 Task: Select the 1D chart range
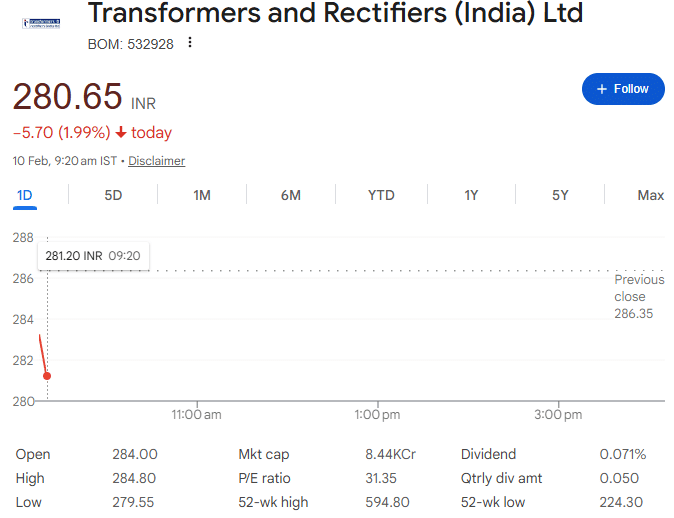click(25, 195)
